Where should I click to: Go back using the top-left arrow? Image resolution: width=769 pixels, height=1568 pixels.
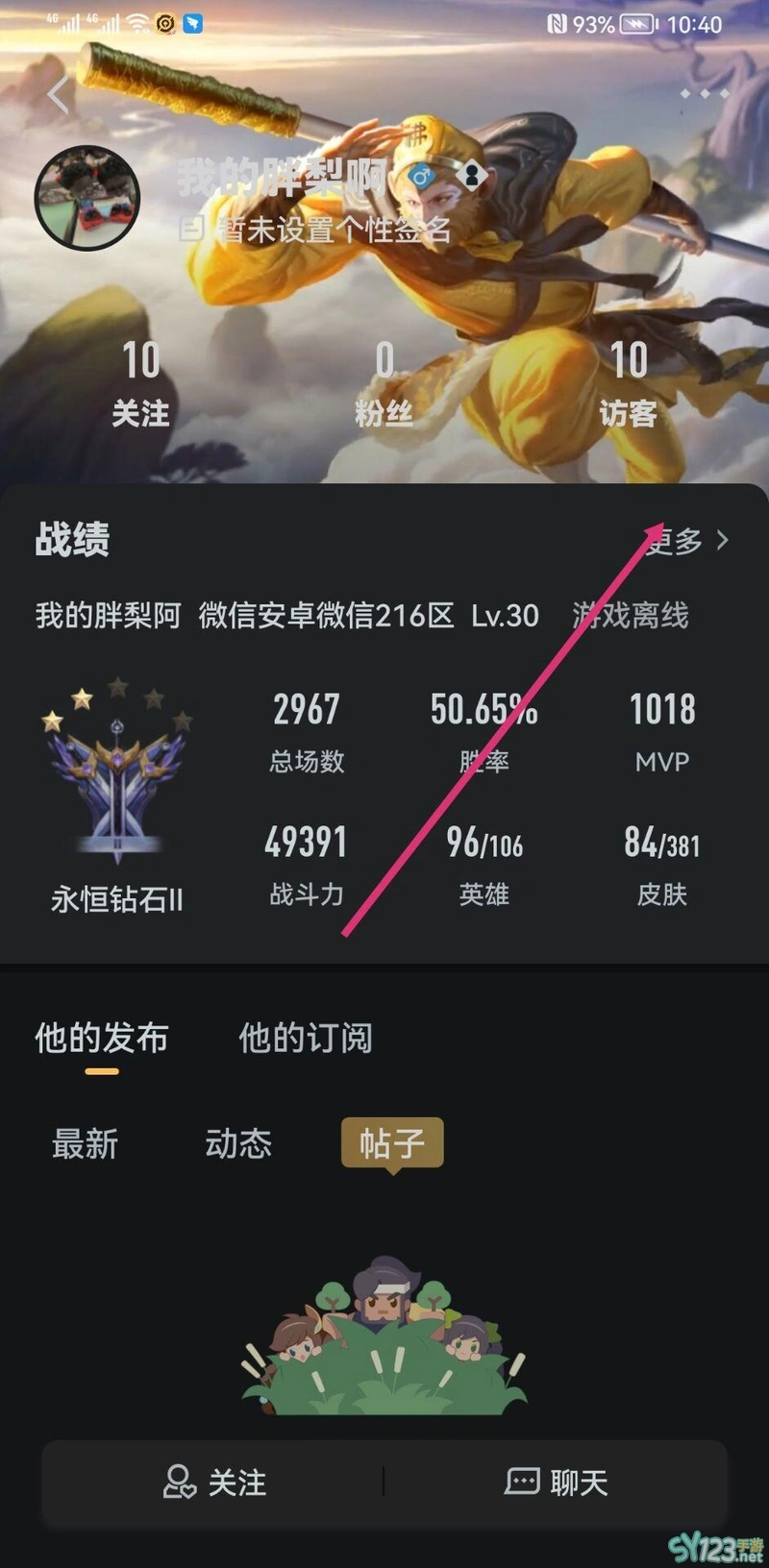(60, 94)
